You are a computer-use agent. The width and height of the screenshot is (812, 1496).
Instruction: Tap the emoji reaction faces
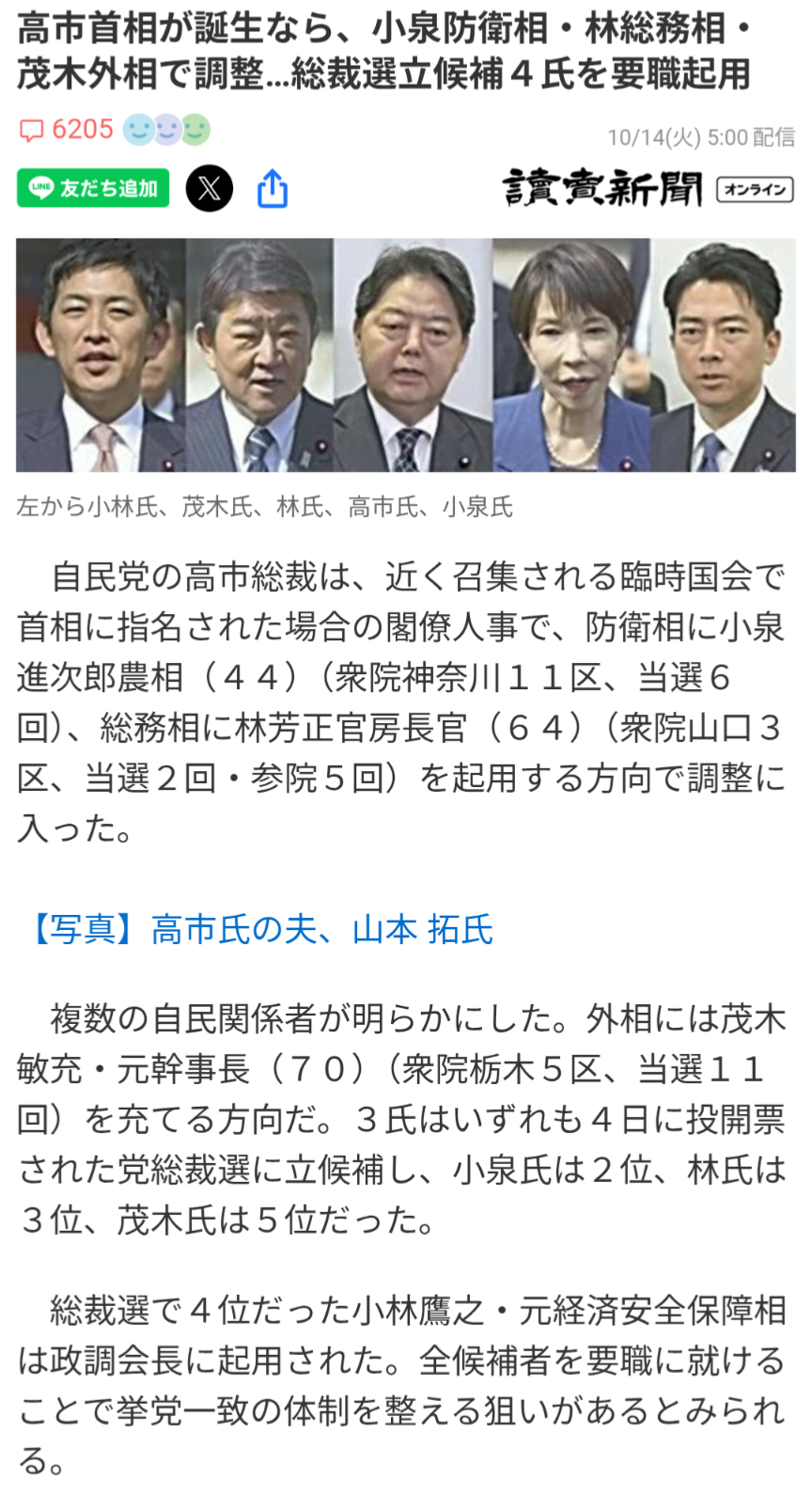[167, 130]
